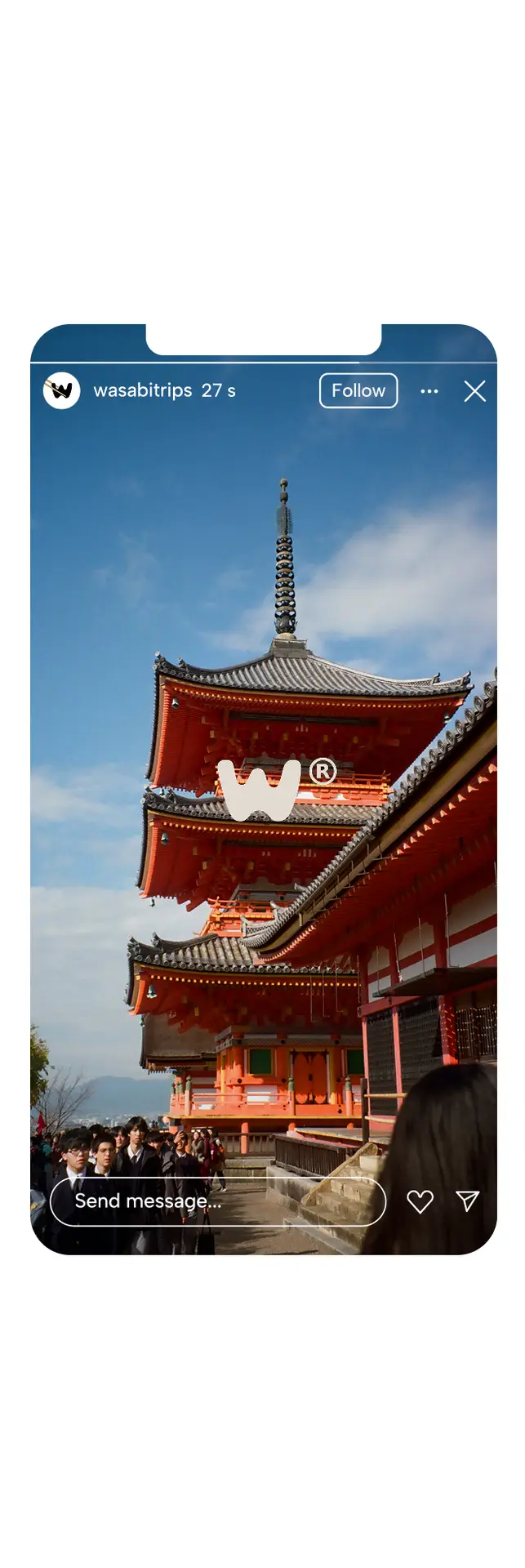525x1568 pixels.
Task: Share the story via the paper plane icon
Action: tap(467, 1200)
